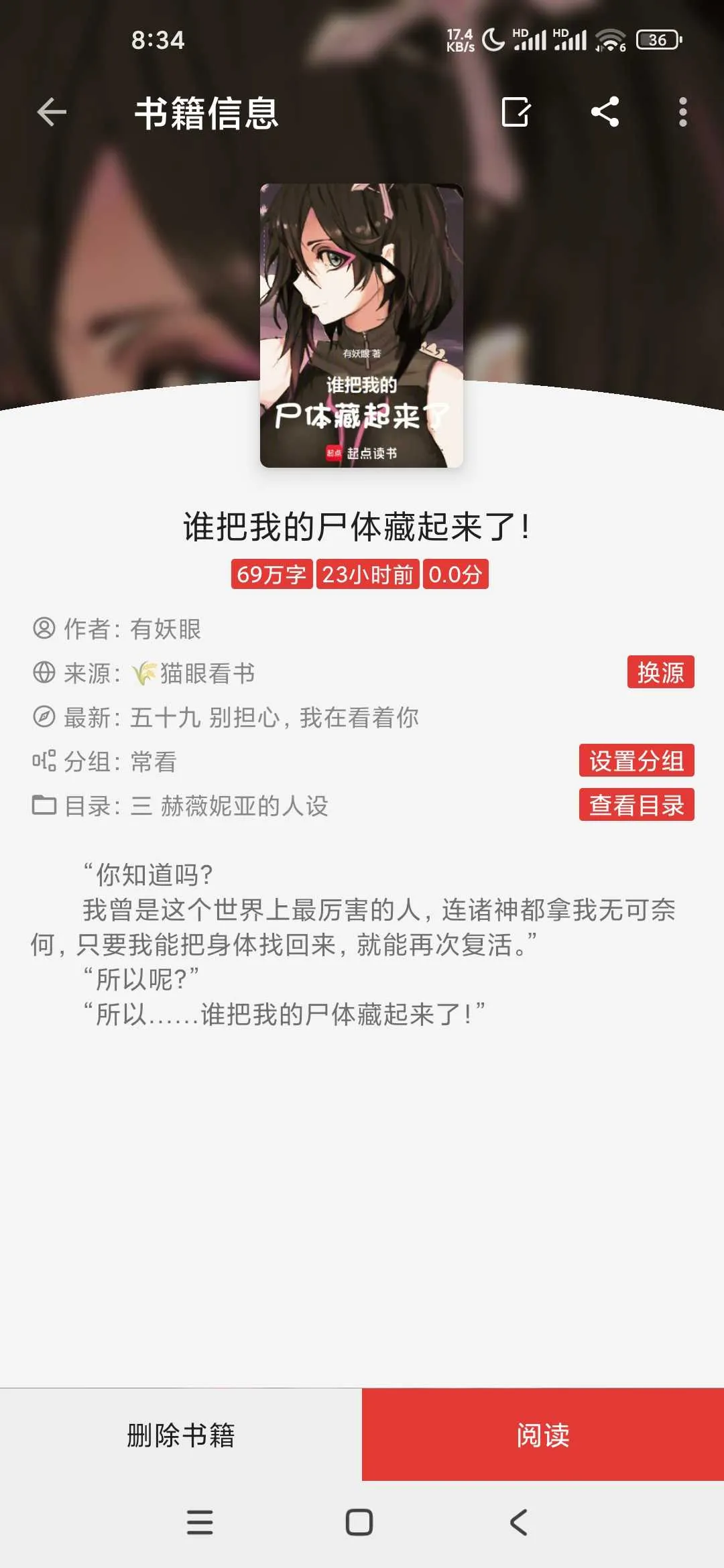This screenshot has height=1568, width=724.
Task: Tap 阅读 to start reading
Action: pos(543,1435)
